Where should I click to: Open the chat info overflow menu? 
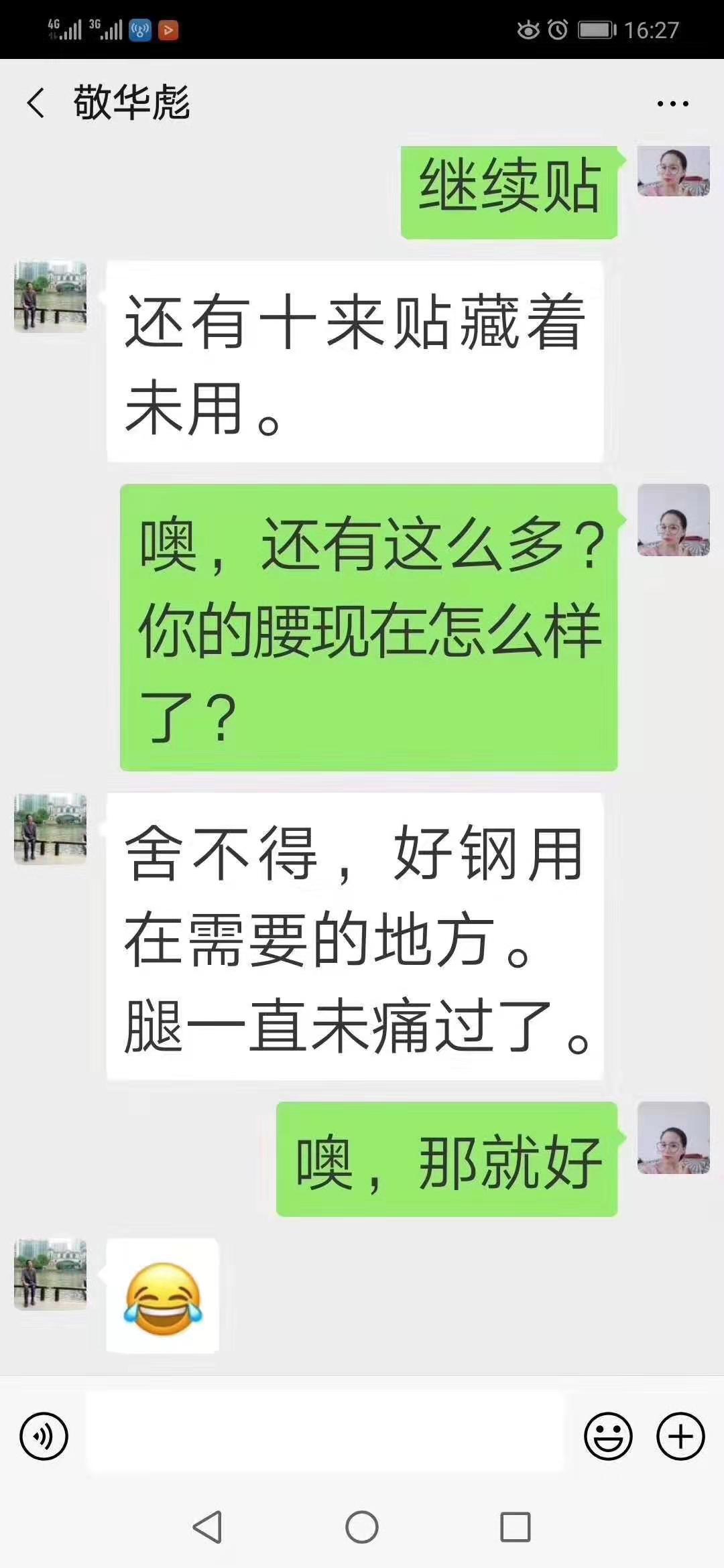(672, 104)
